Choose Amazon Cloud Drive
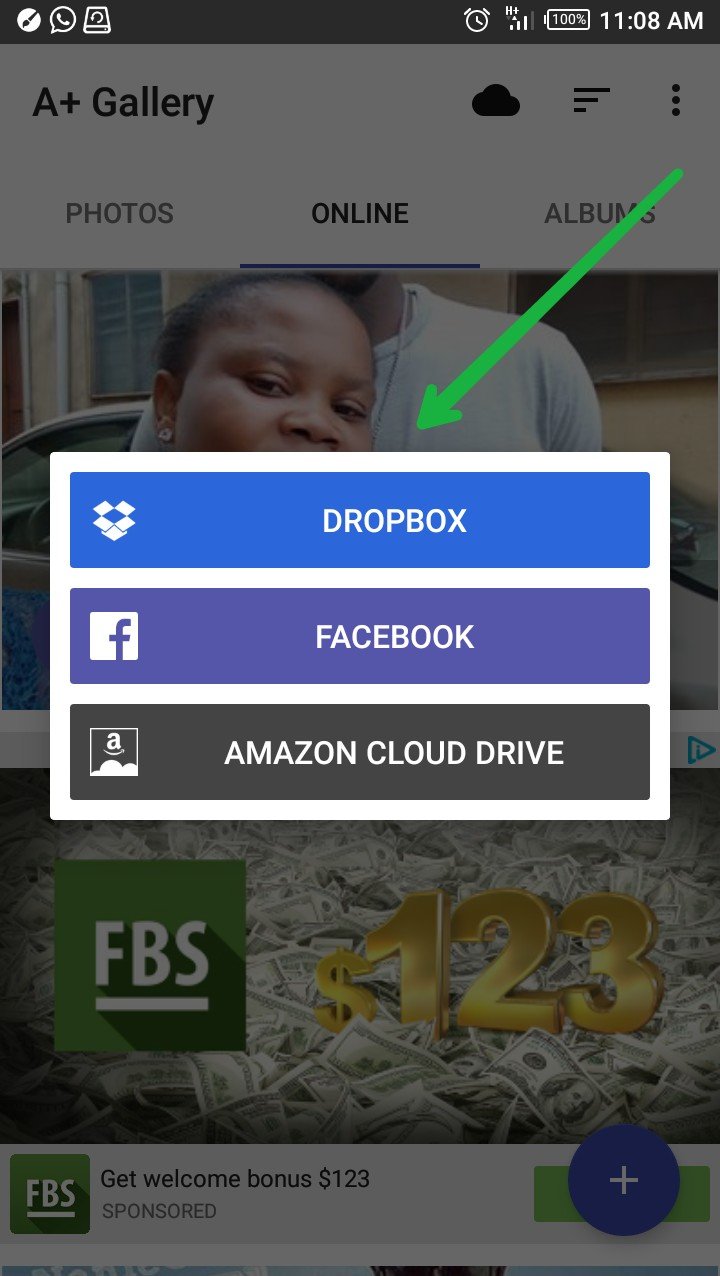720x1276 pixels. (360, 752)
